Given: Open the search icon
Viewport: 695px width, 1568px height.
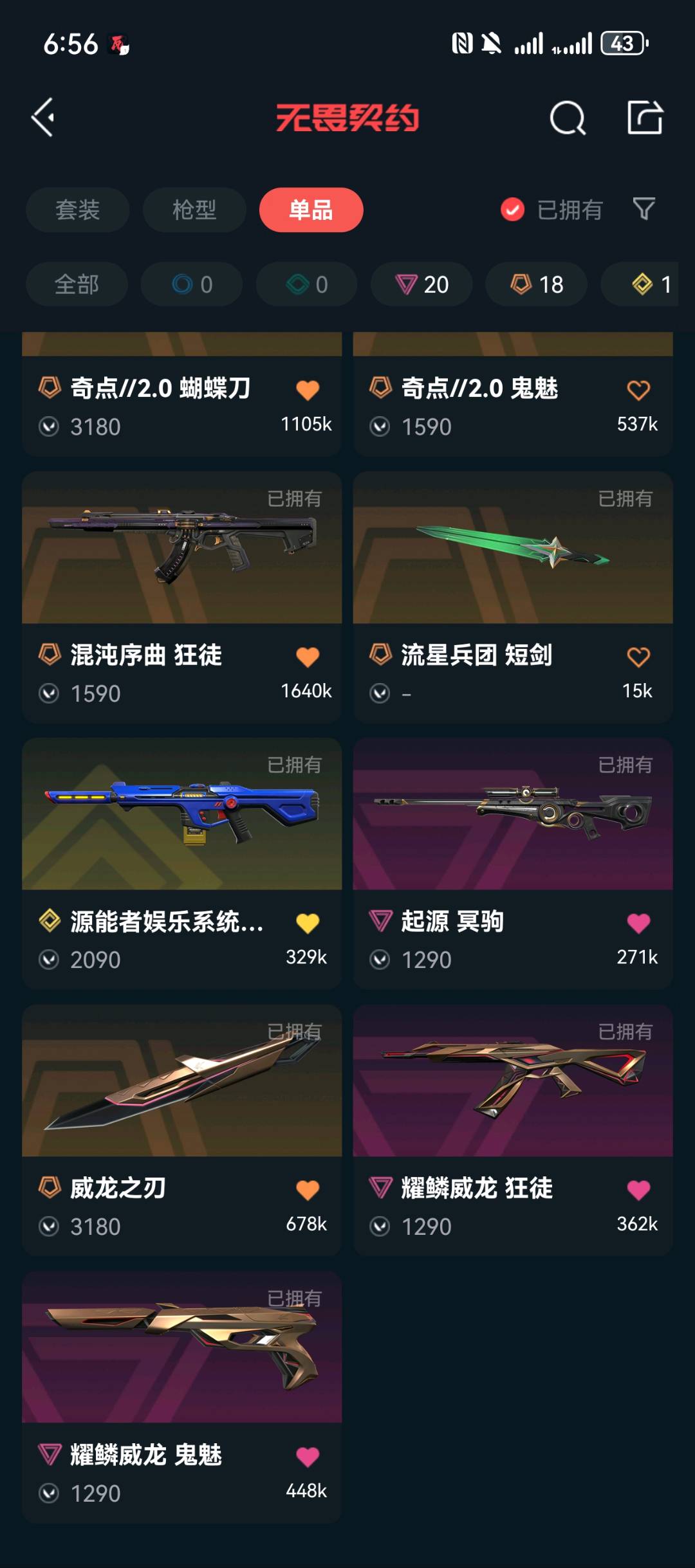Looking at the screenshot, I should [567, 118].
